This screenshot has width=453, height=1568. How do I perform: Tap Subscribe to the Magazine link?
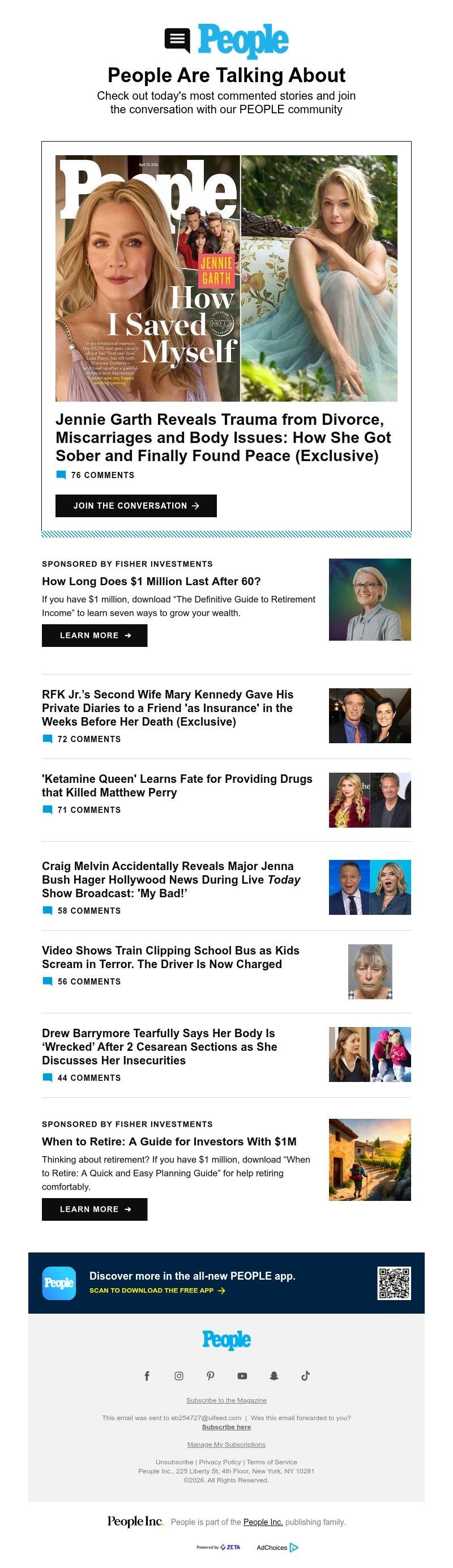click(x=226, y=1400)
